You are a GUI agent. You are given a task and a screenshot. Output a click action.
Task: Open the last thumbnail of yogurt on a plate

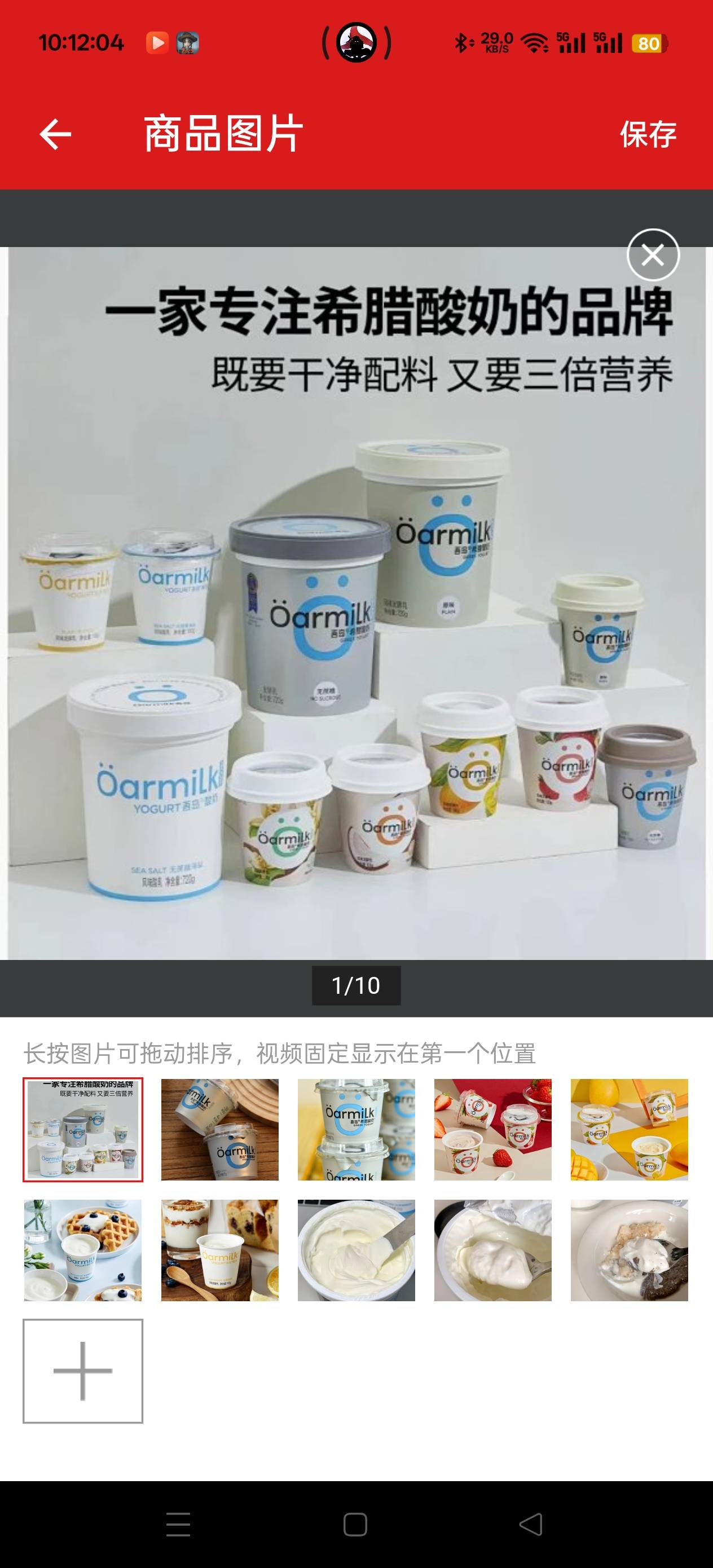click(x=629, y=1250)
